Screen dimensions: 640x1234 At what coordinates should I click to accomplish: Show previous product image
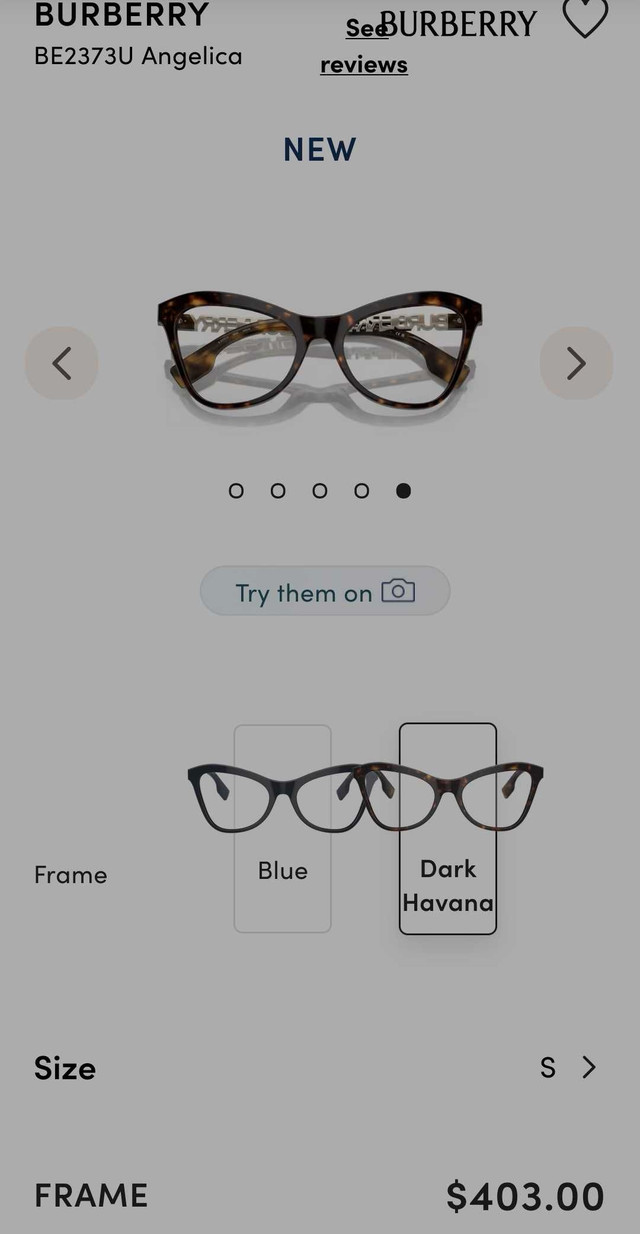click(x=62, y=363)
